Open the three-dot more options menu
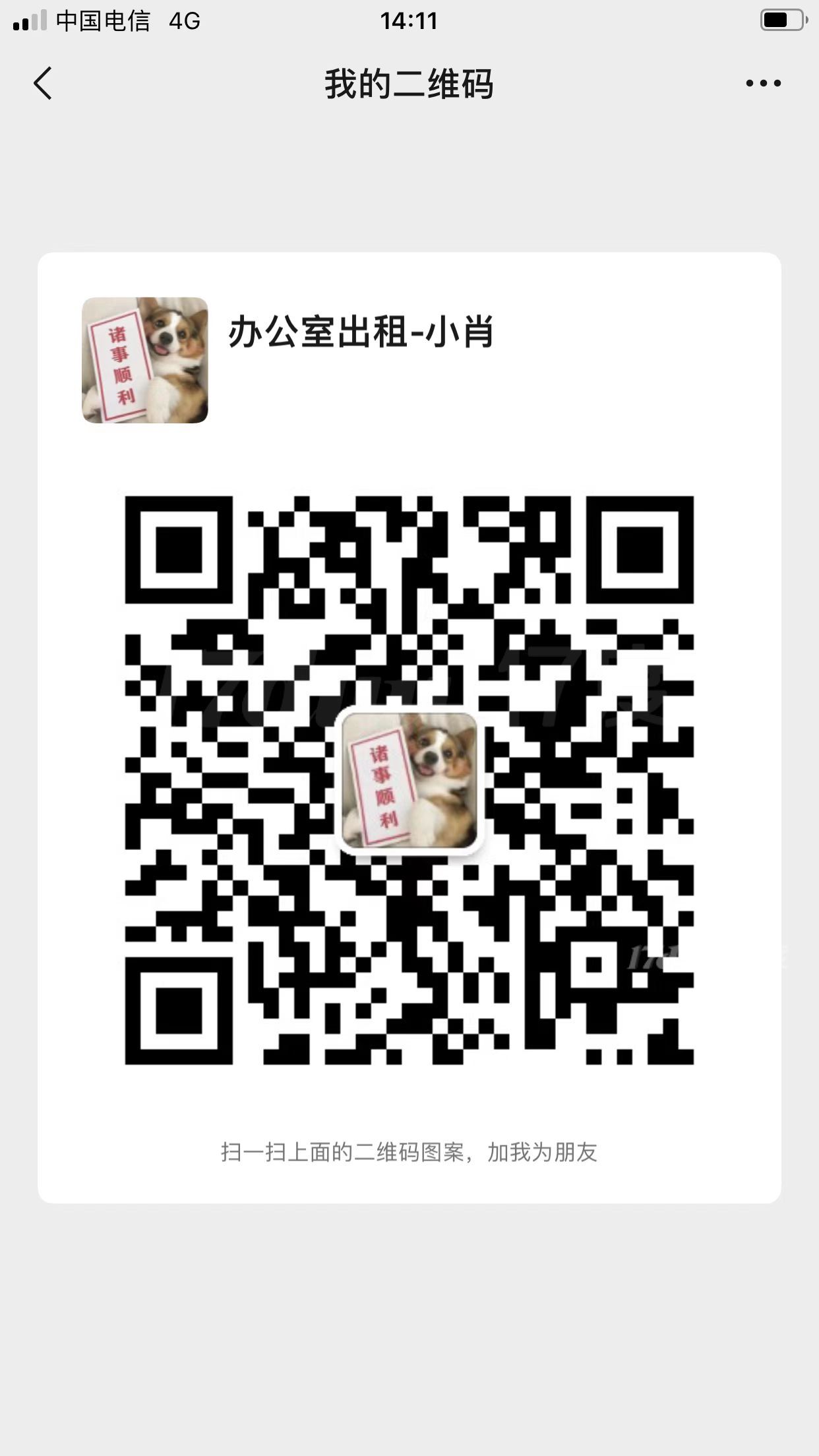This screenshot has width=819, height=1456. pyautogui.click(x=763, y=84)
